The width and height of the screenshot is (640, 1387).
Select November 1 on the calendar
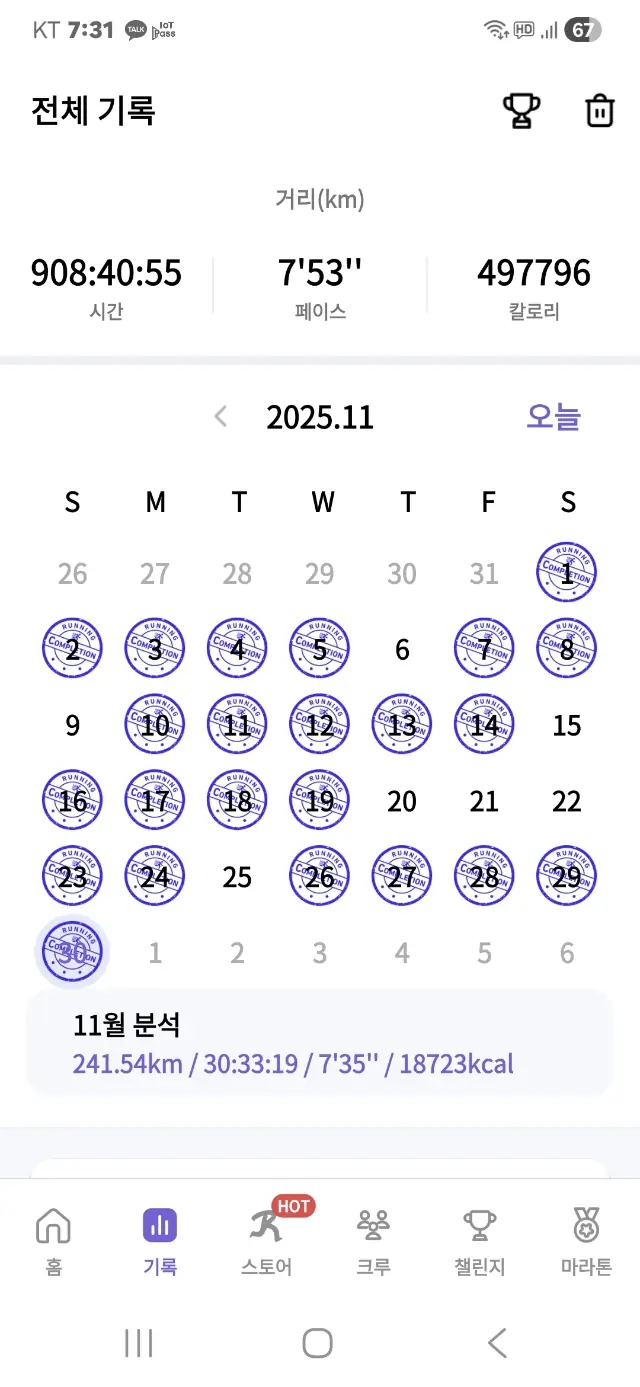567,573
